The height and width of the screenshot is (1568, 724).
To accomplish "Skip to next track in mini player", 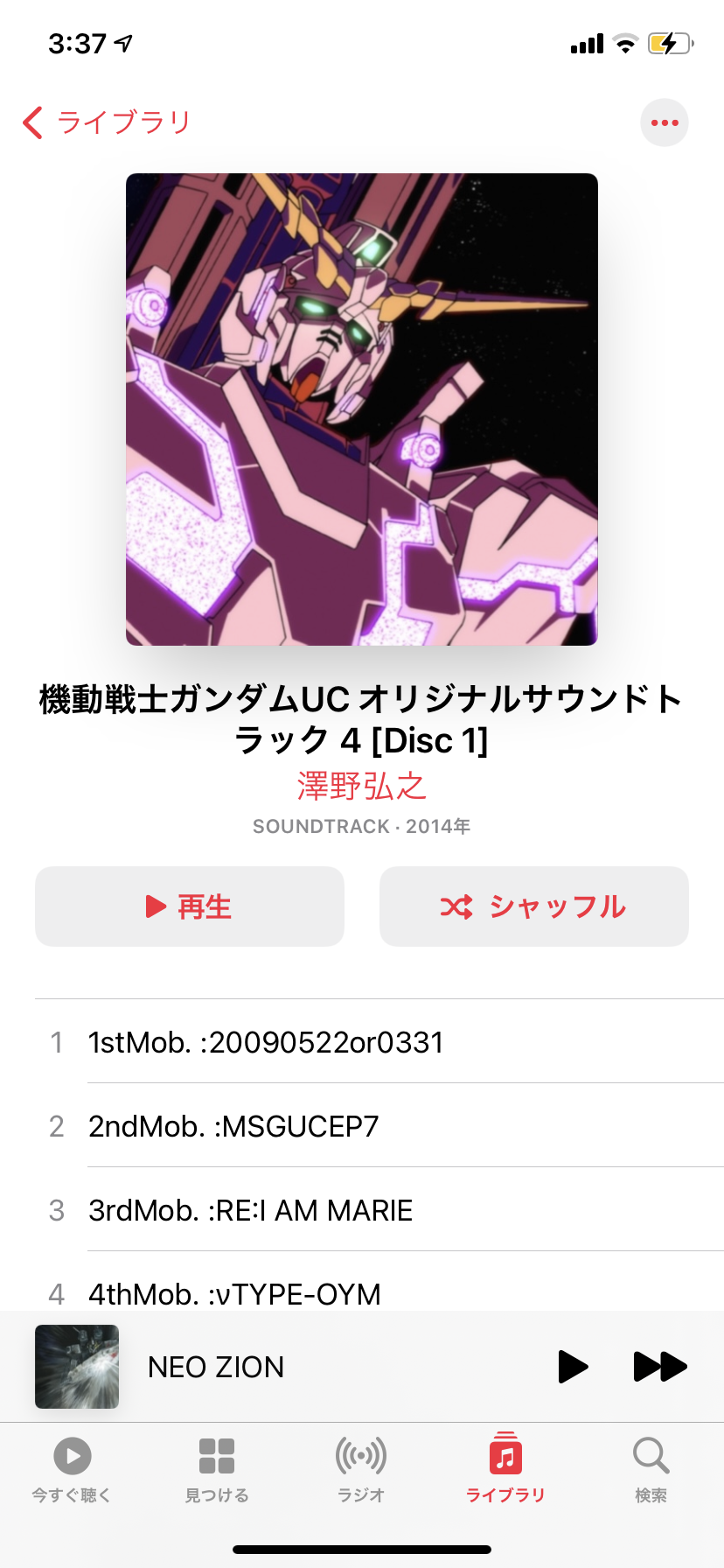I will point(660,1367).
